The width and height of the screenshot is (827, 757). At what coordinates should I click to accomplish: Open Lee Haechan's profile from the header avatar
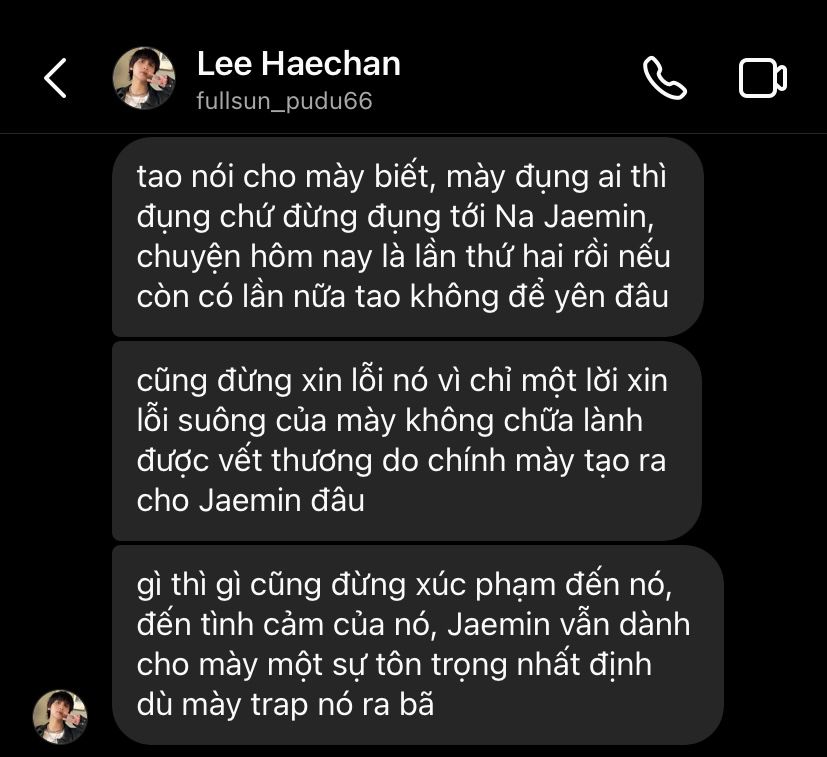pyautogui.click(x=143, y=78)
